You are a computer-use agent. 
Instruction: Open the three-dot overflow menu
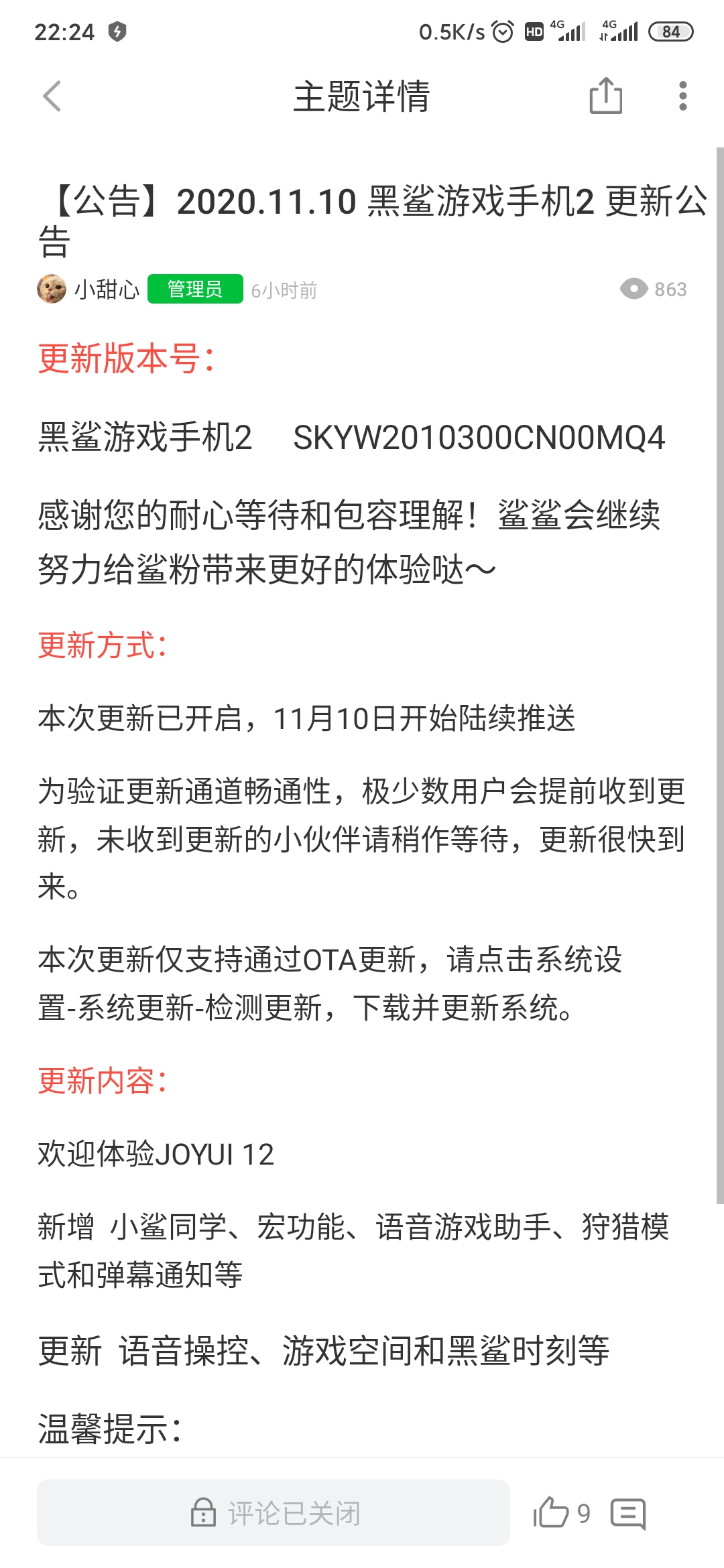click(x=682, y=96)
